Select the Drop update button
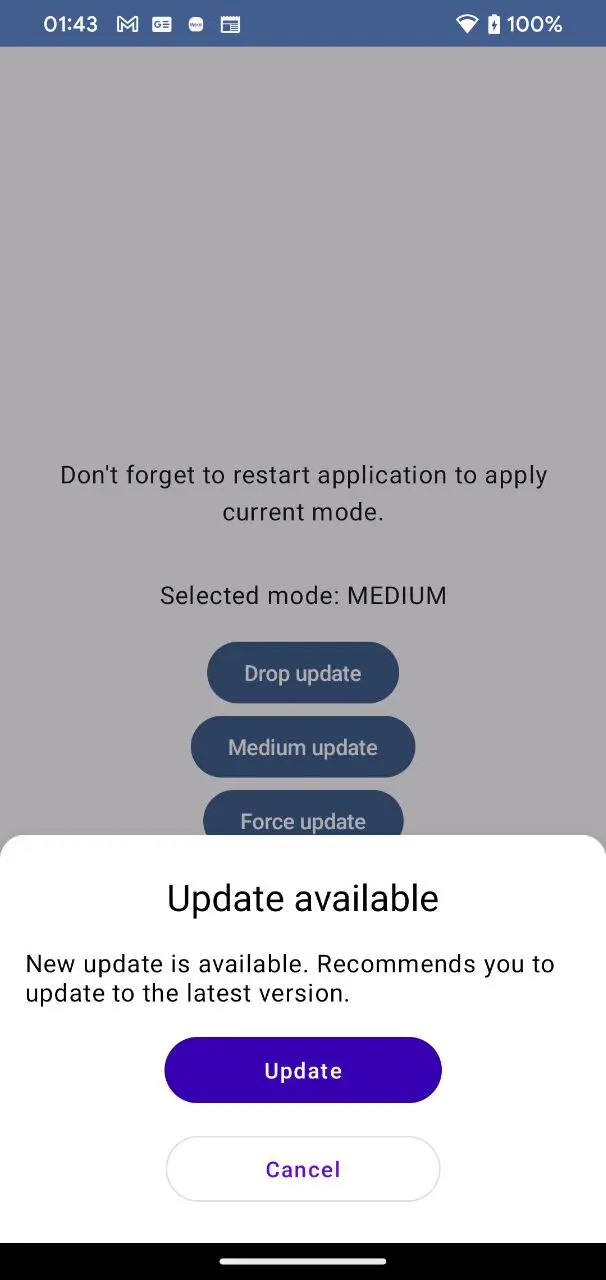Image resolution: width=606 pixels, height=1280 pixels. click(303, 673)
